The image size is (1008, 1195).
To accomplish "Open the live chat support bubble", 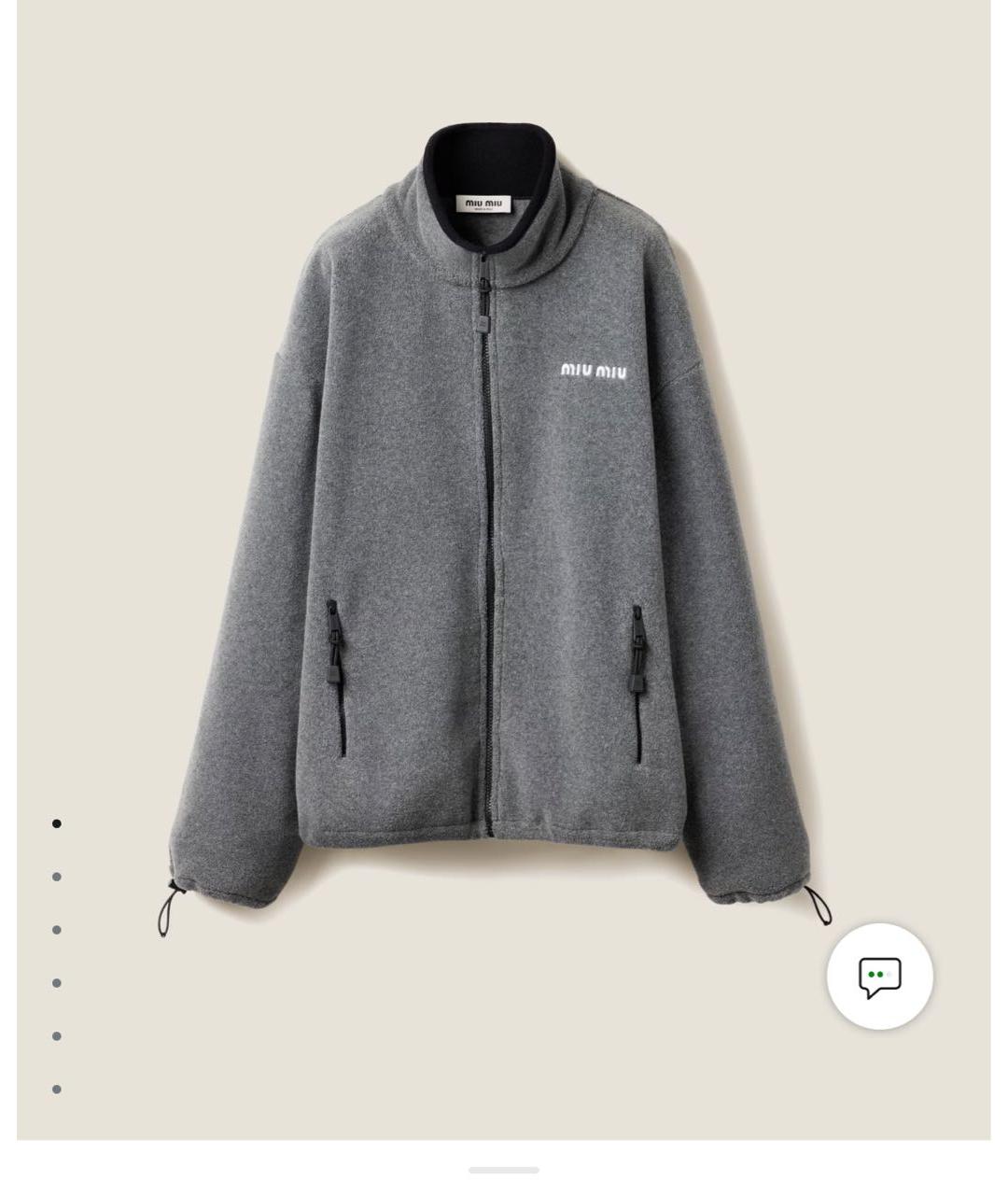I will click(879, 977).
